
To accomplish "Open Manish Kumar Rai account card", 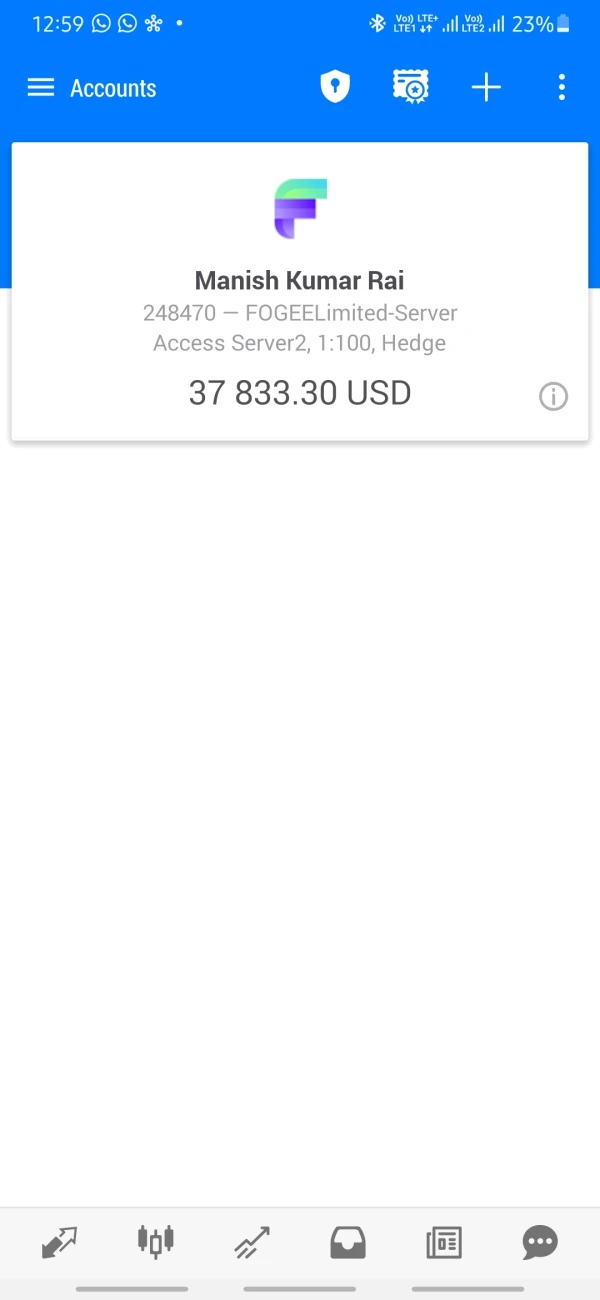I will tap(299, 291).
